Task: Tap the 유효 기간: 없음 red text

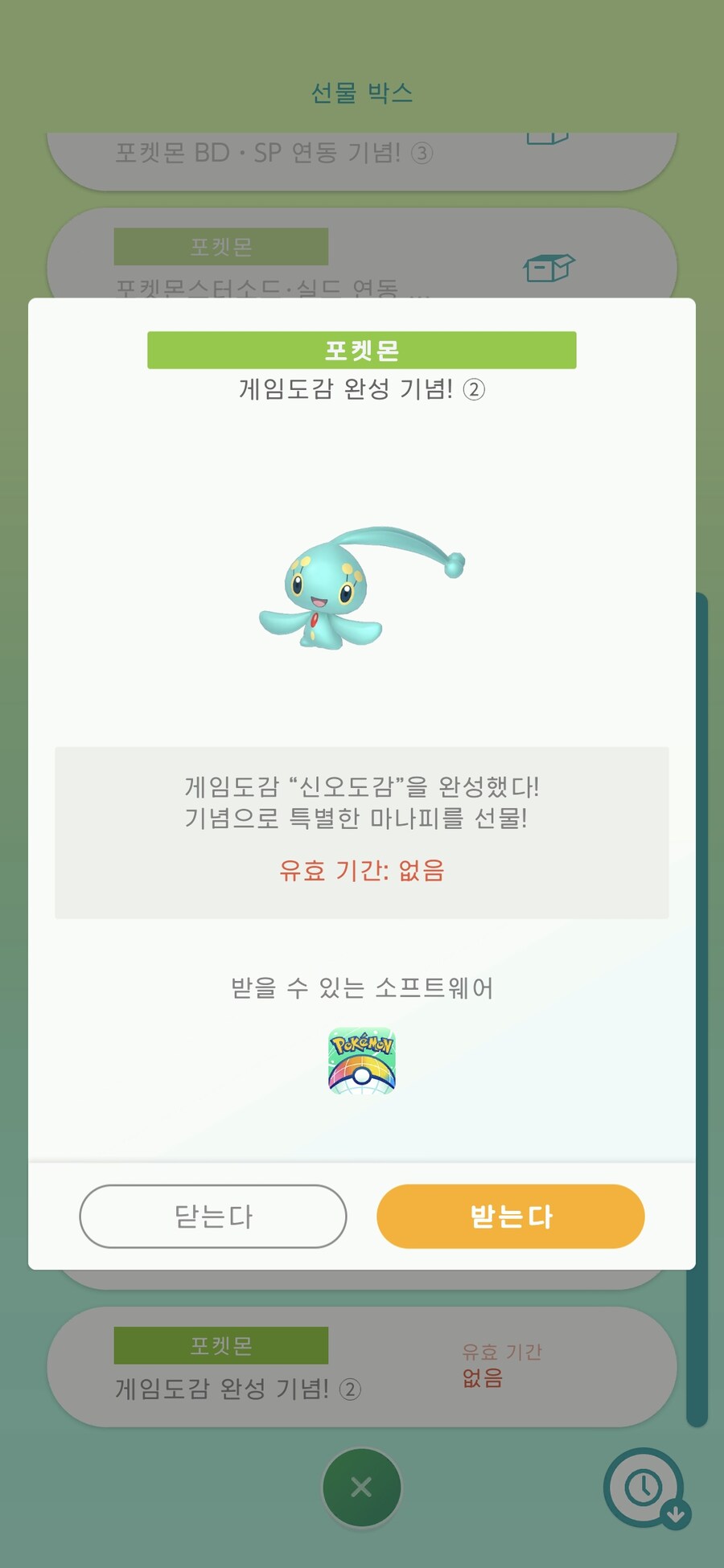Action: point(361,871)
